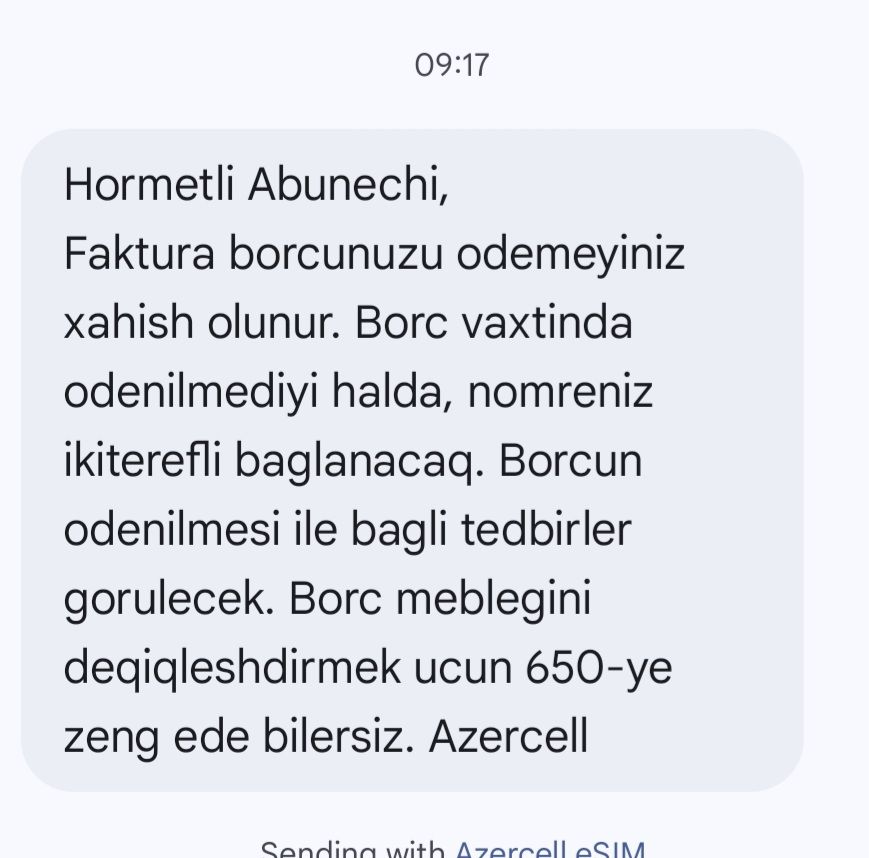Viewport: 869px width, 858px height.
Task: Open the Azercell eSIM link
Action: click(552, 850)
